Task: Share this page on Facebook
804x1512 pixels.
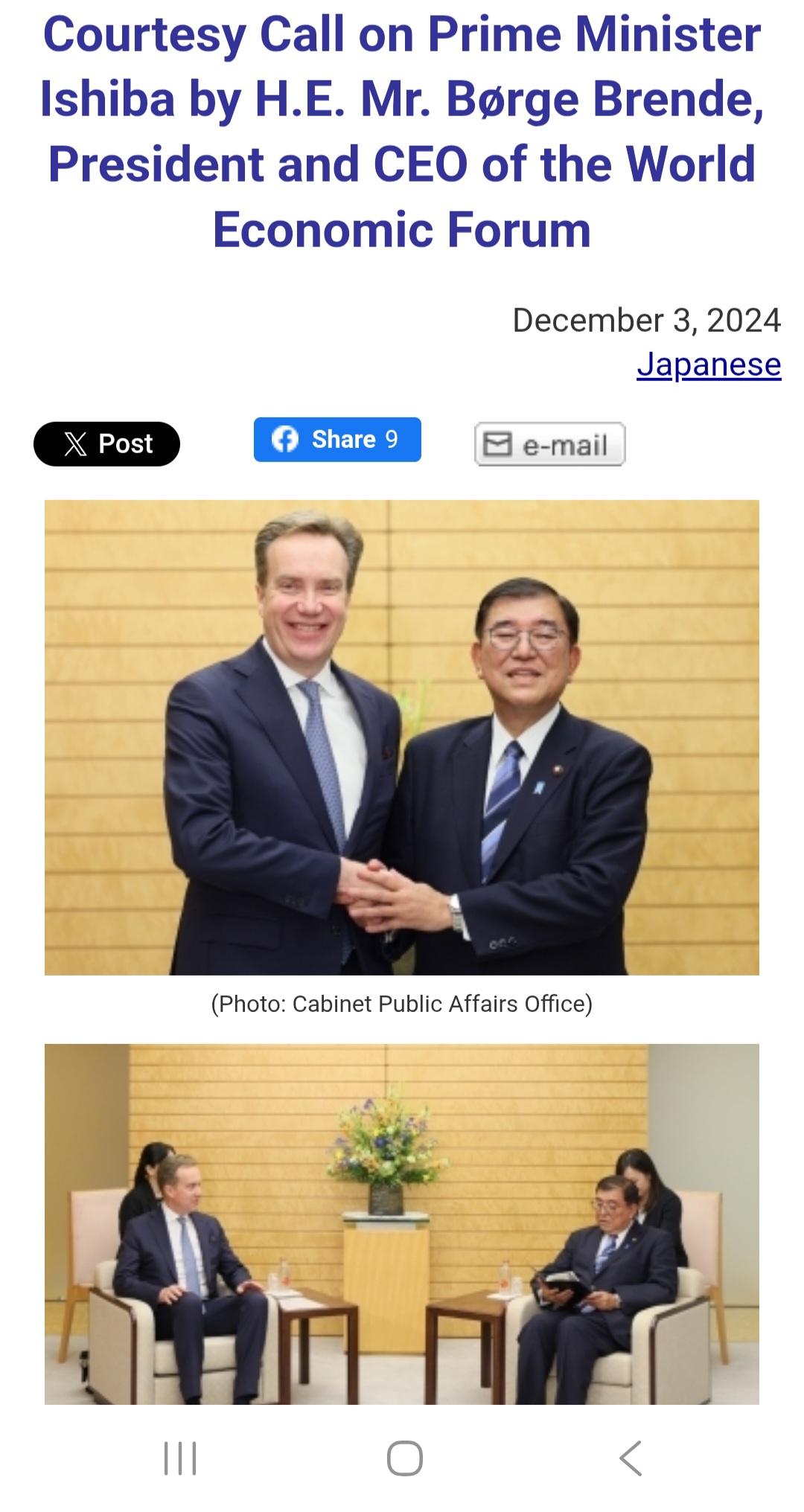Action: tap(337, 440)
